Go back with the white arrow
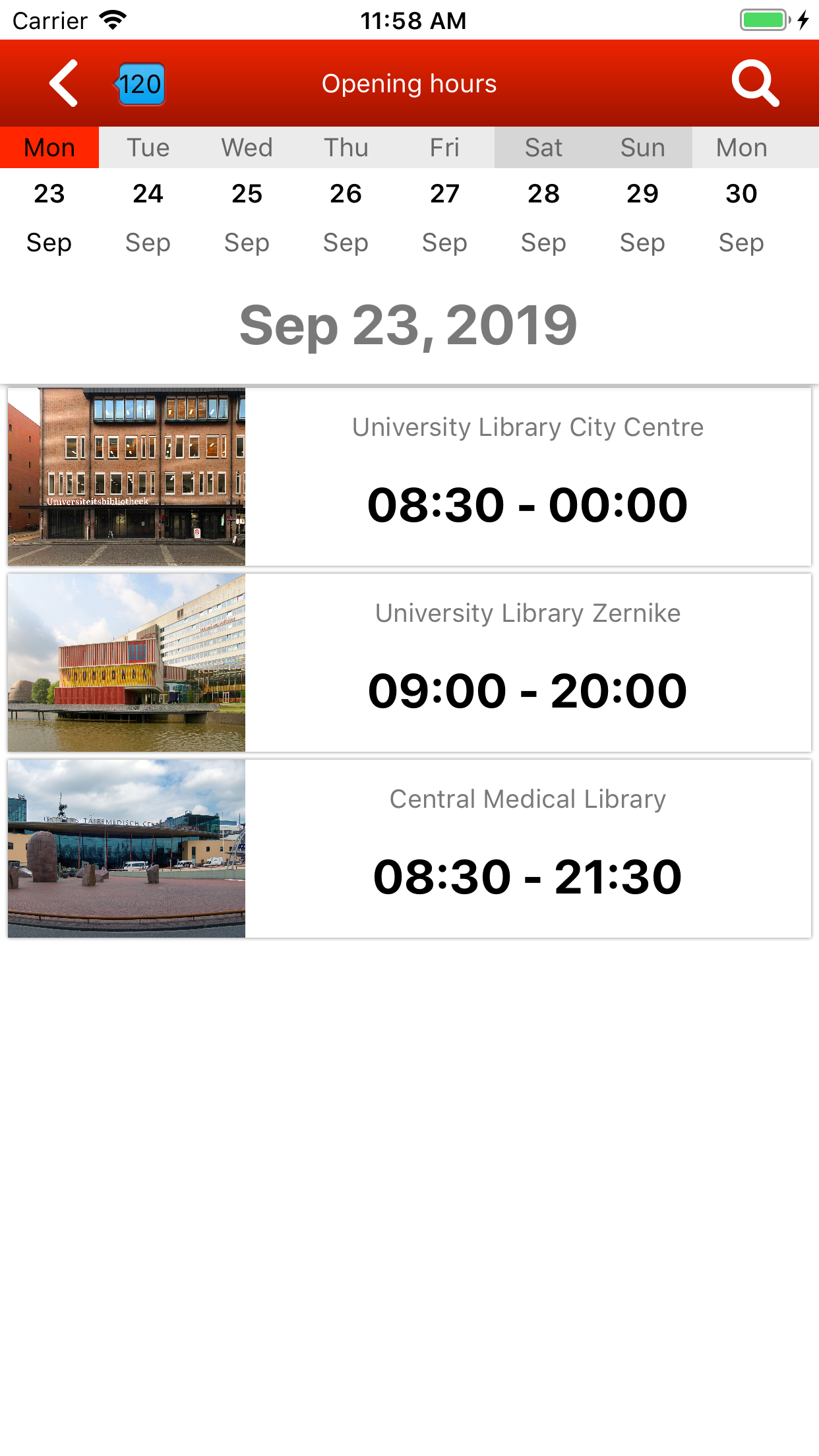 pyautogui.click(x=64, y=84)
